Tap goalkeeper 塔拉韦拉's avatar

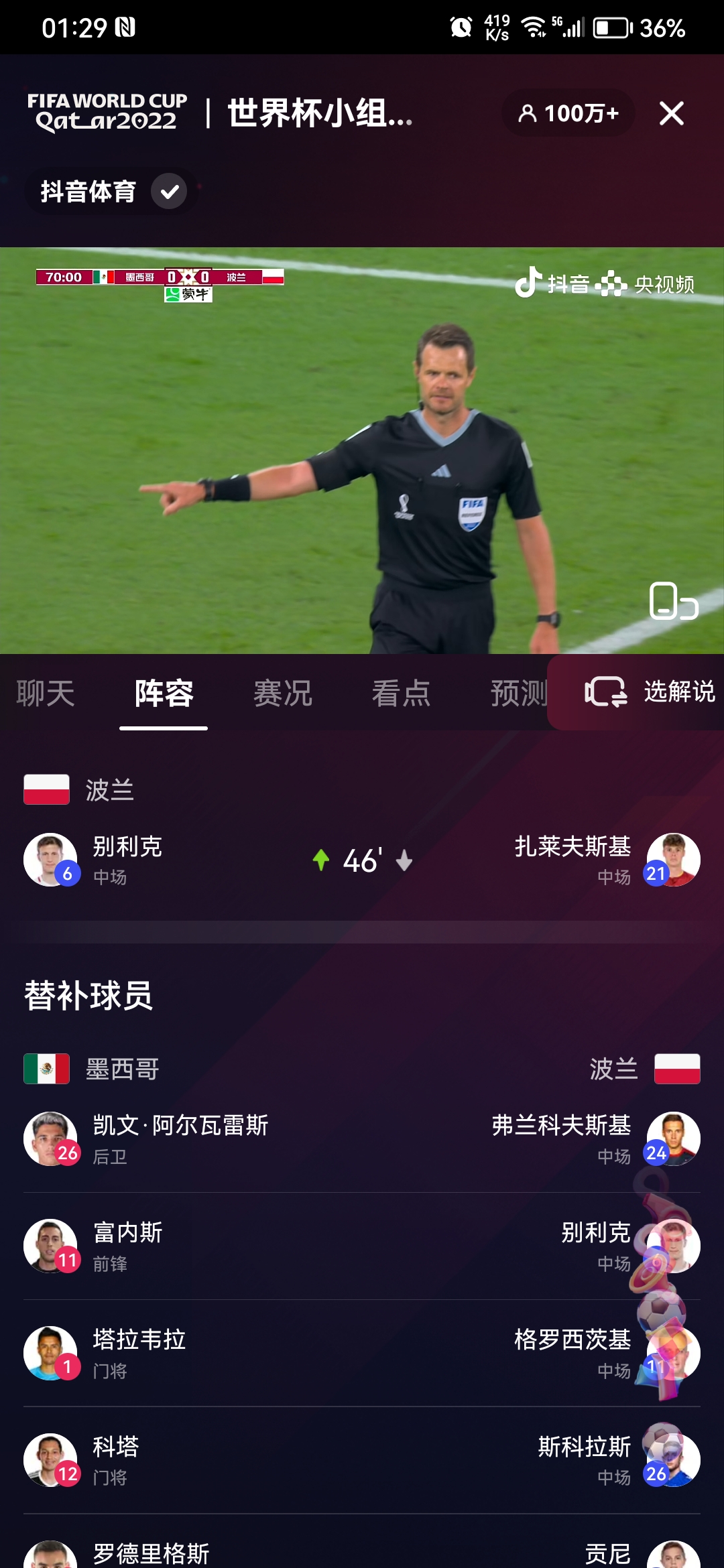click(x=50, y=1353)
